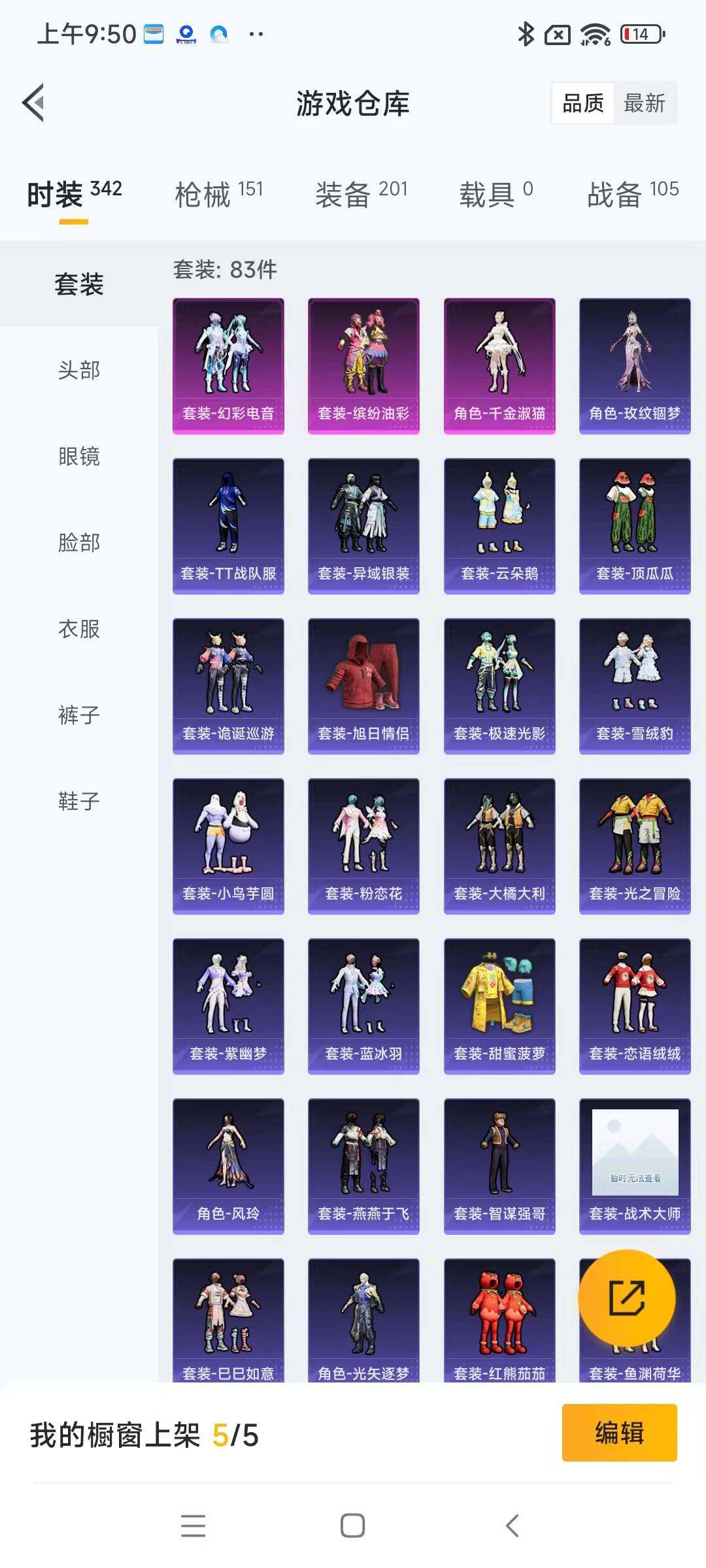This screenshot has height=1568, width=706.
Task: Choose the 衣服 category
Action: (79, 629)
